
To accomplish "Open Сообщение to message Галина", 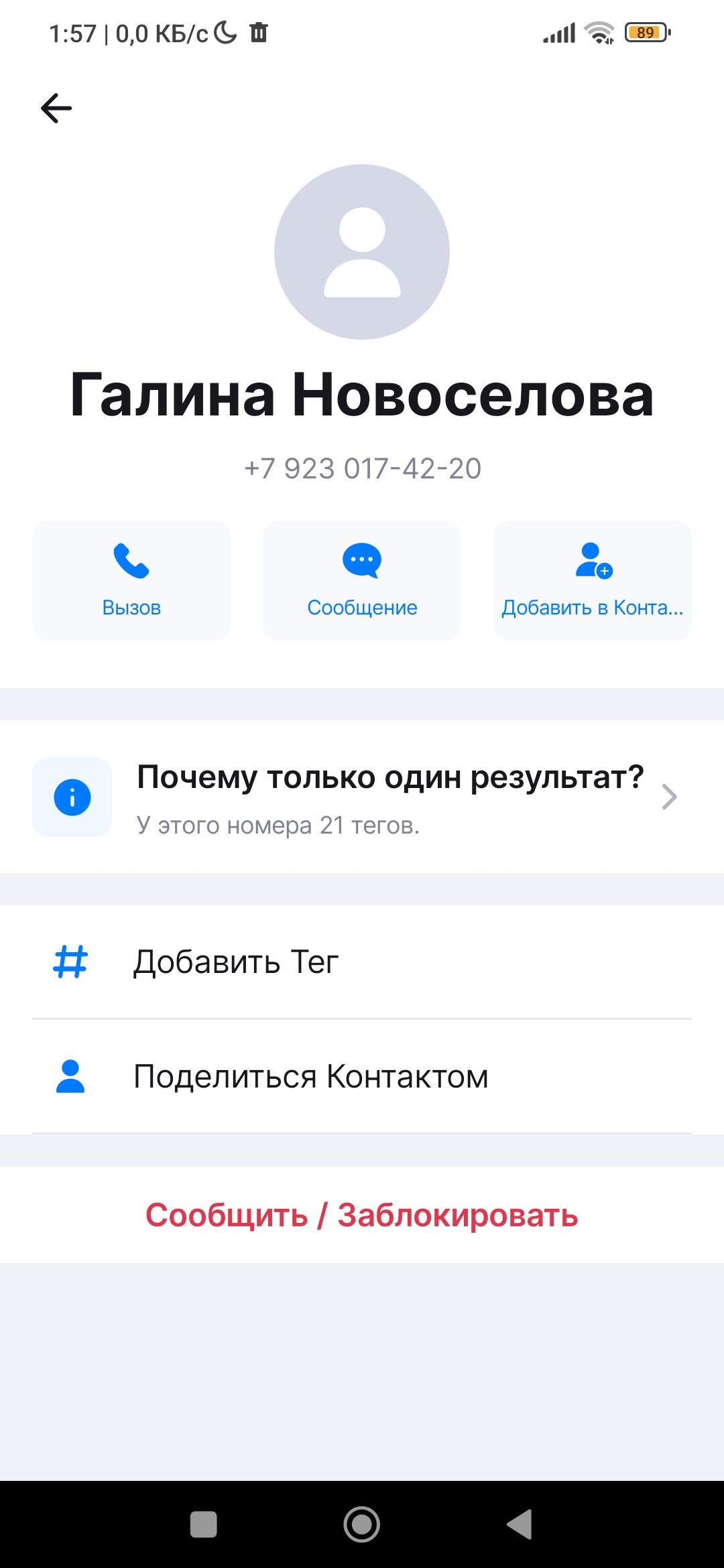I will coord(362,580).
